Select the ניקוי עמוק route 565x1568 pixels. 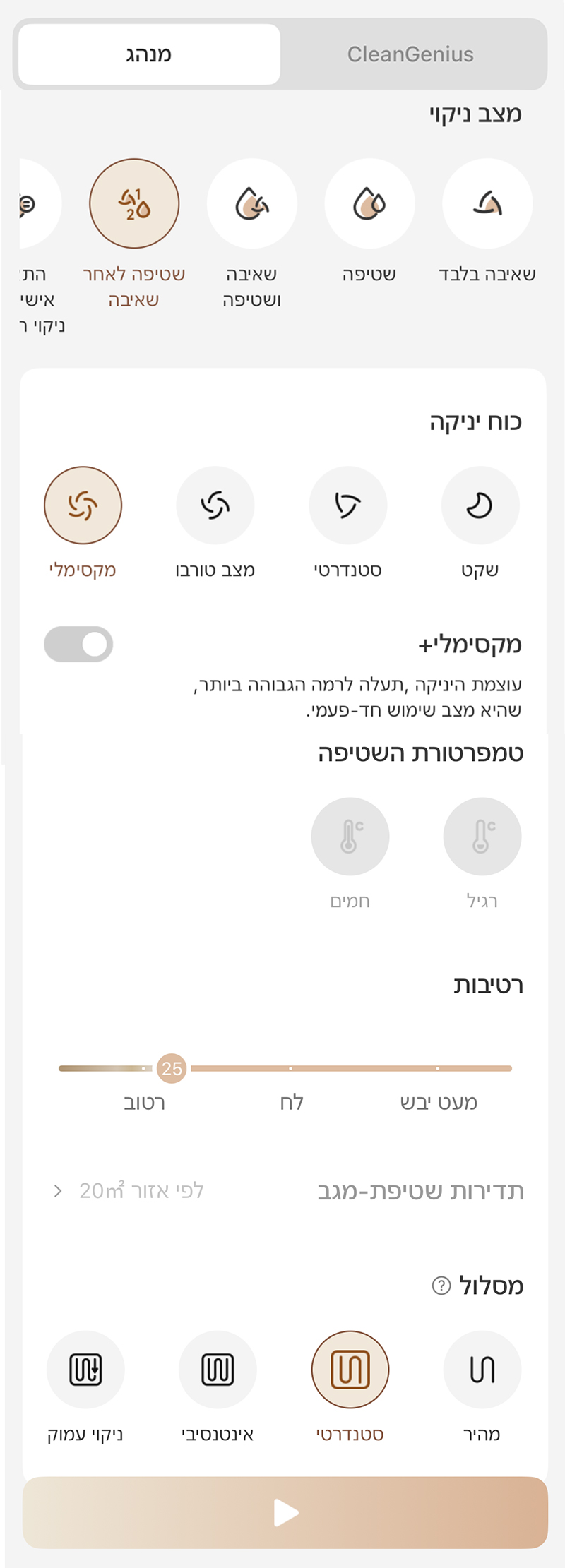(85, 1370)
